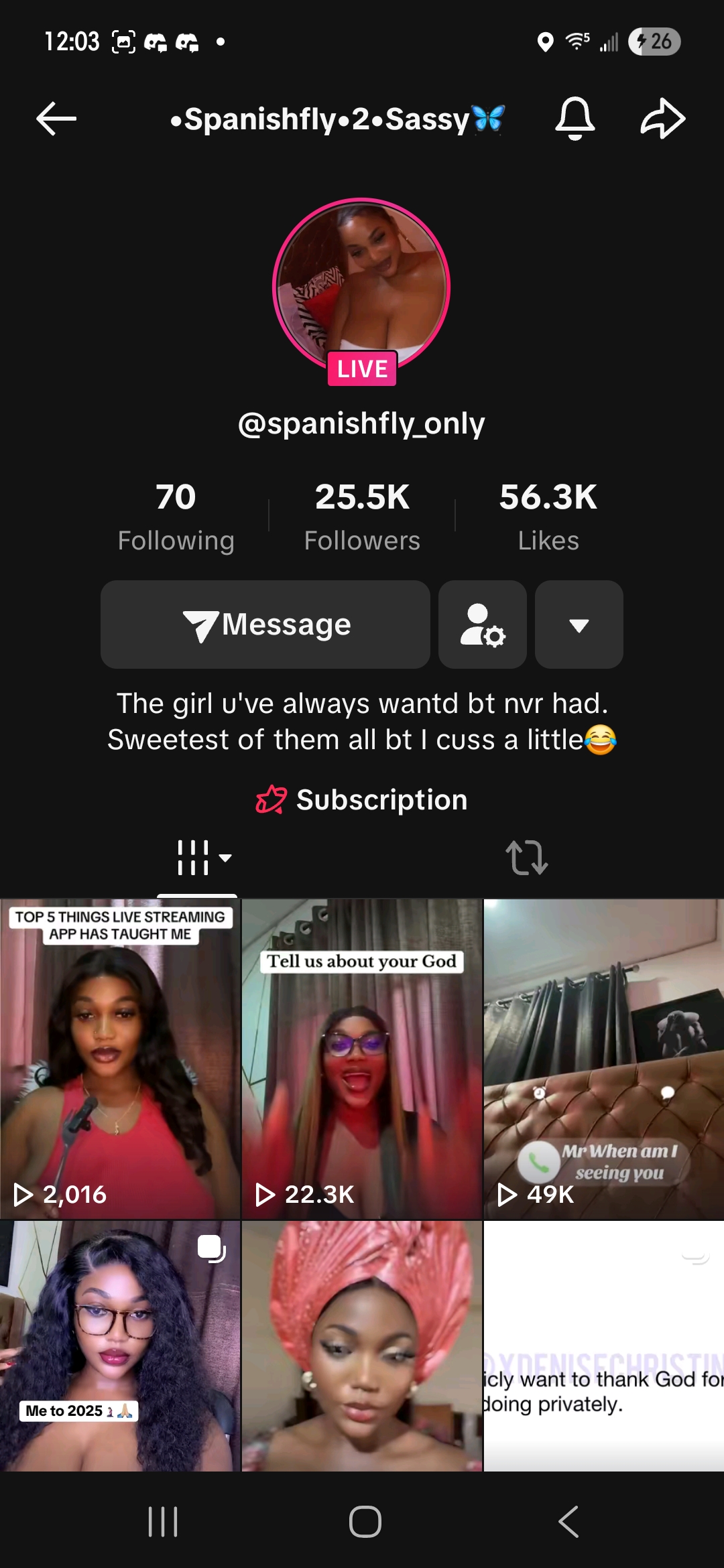The width and height of the screenshot is (724, 1568).
Task: Open the pink headwrap video
Action: (362, 1347)
